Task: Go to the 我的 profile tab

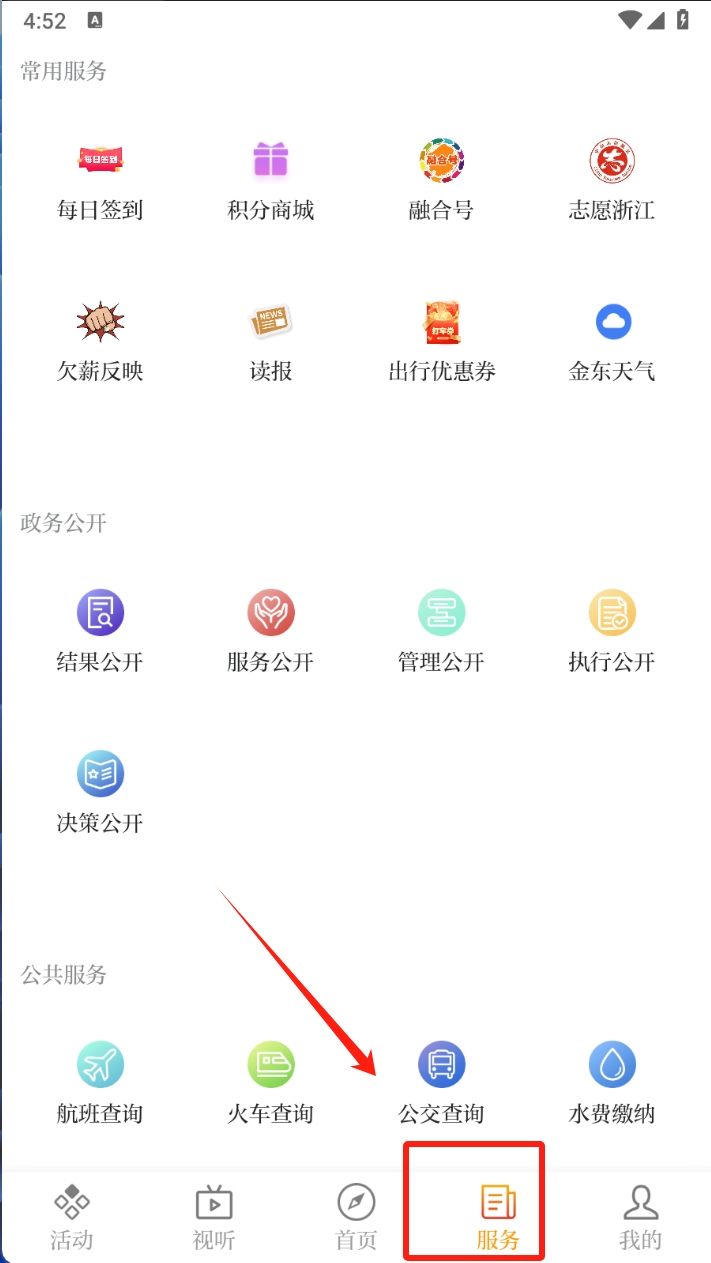Action: [x=640, y=1216]
